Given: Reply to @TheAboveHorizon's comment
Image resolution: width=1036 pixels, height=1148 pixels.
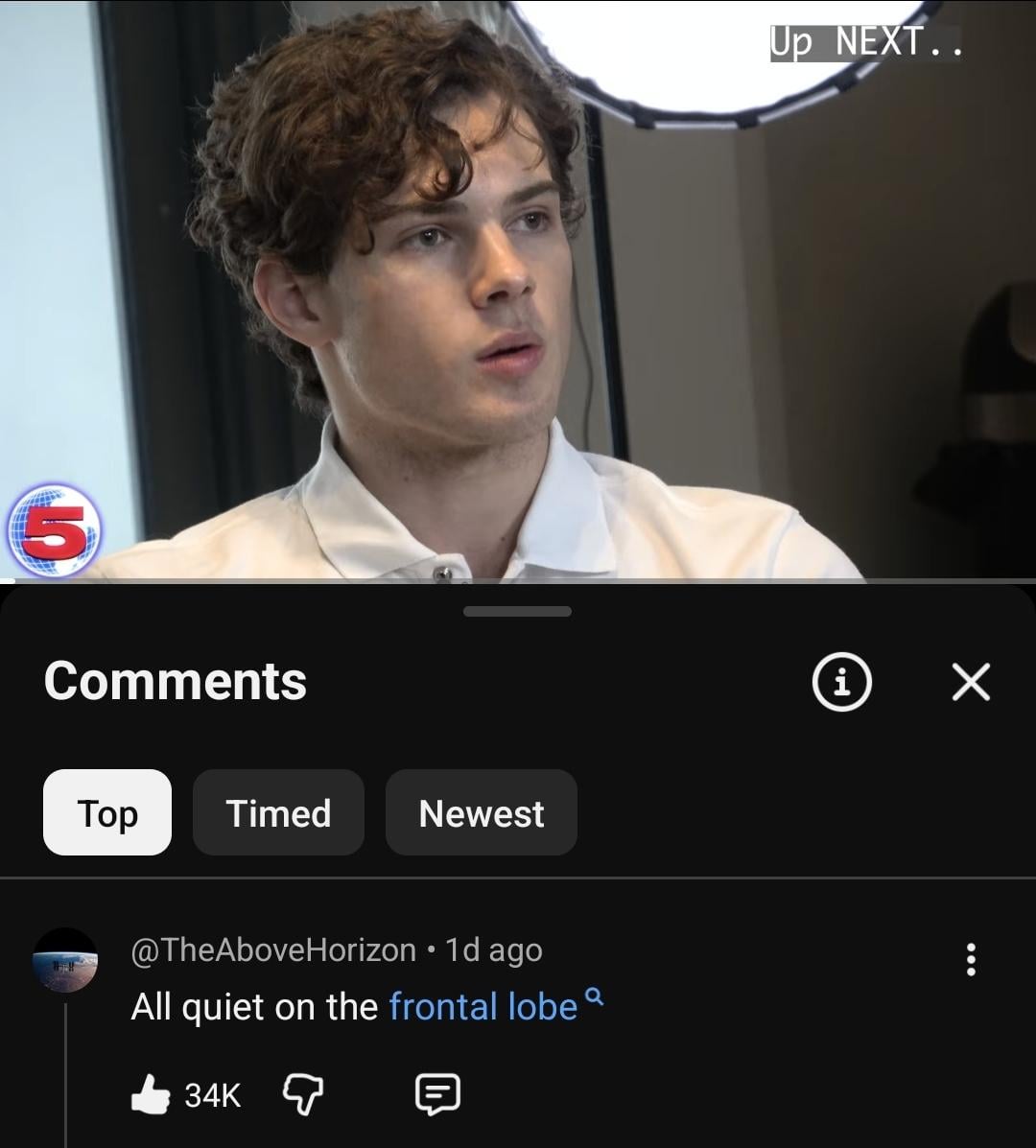Looking at the screenshot, I should (x=437, y=1093).
